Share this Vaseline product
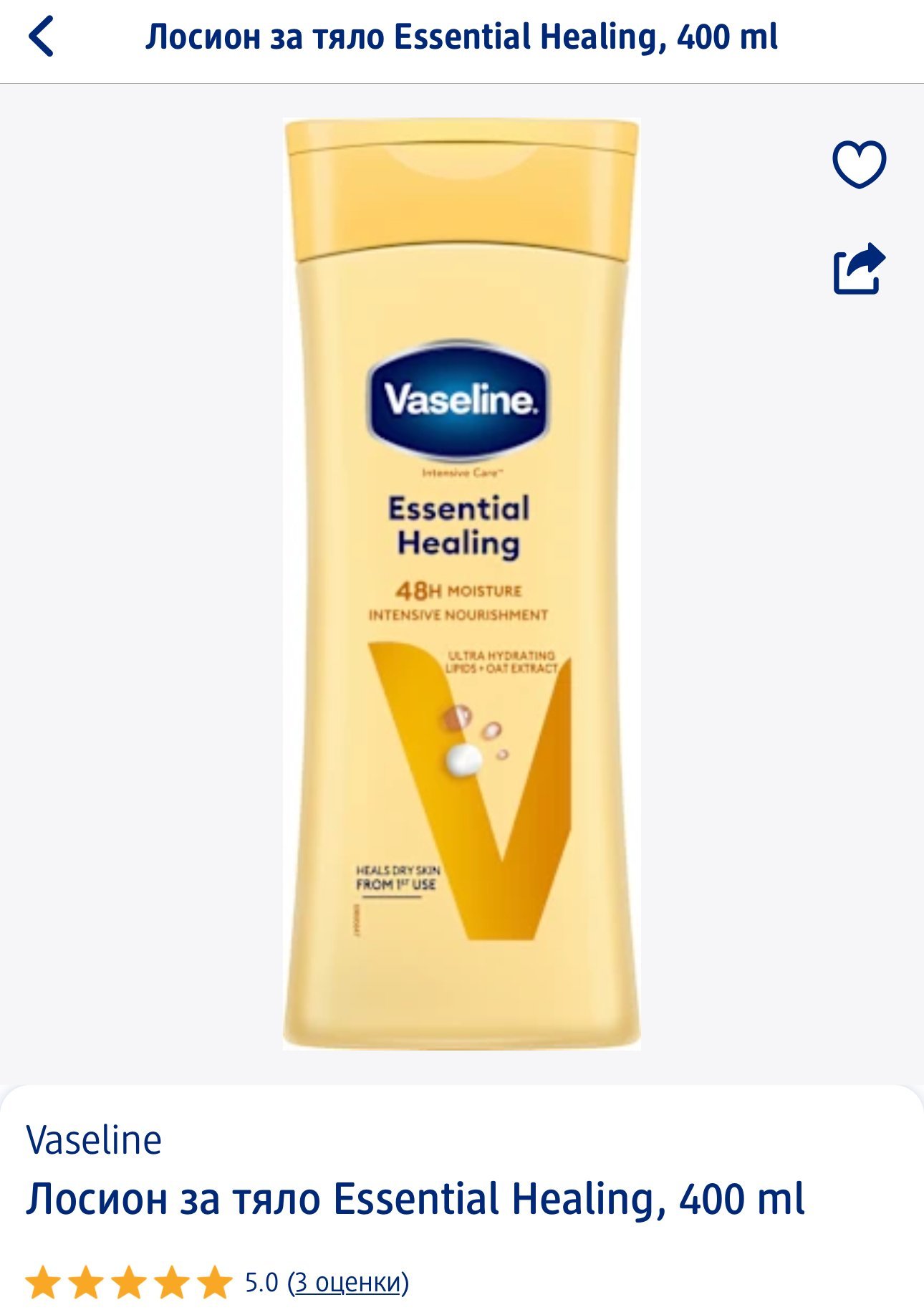The image size is (924, 1315). pyautogui.click(x=859, y=269)
